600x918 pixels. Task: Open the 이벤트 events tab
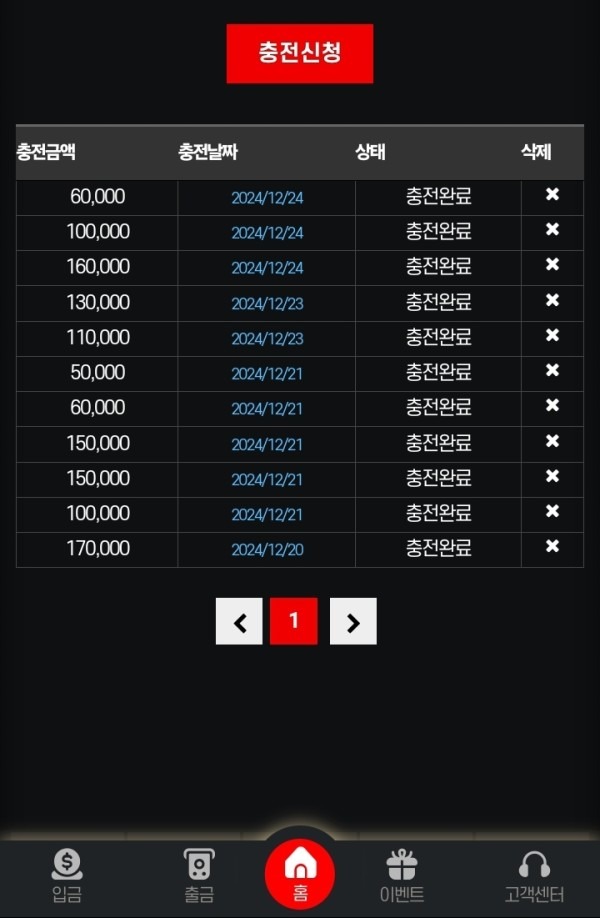pos(402,876)
